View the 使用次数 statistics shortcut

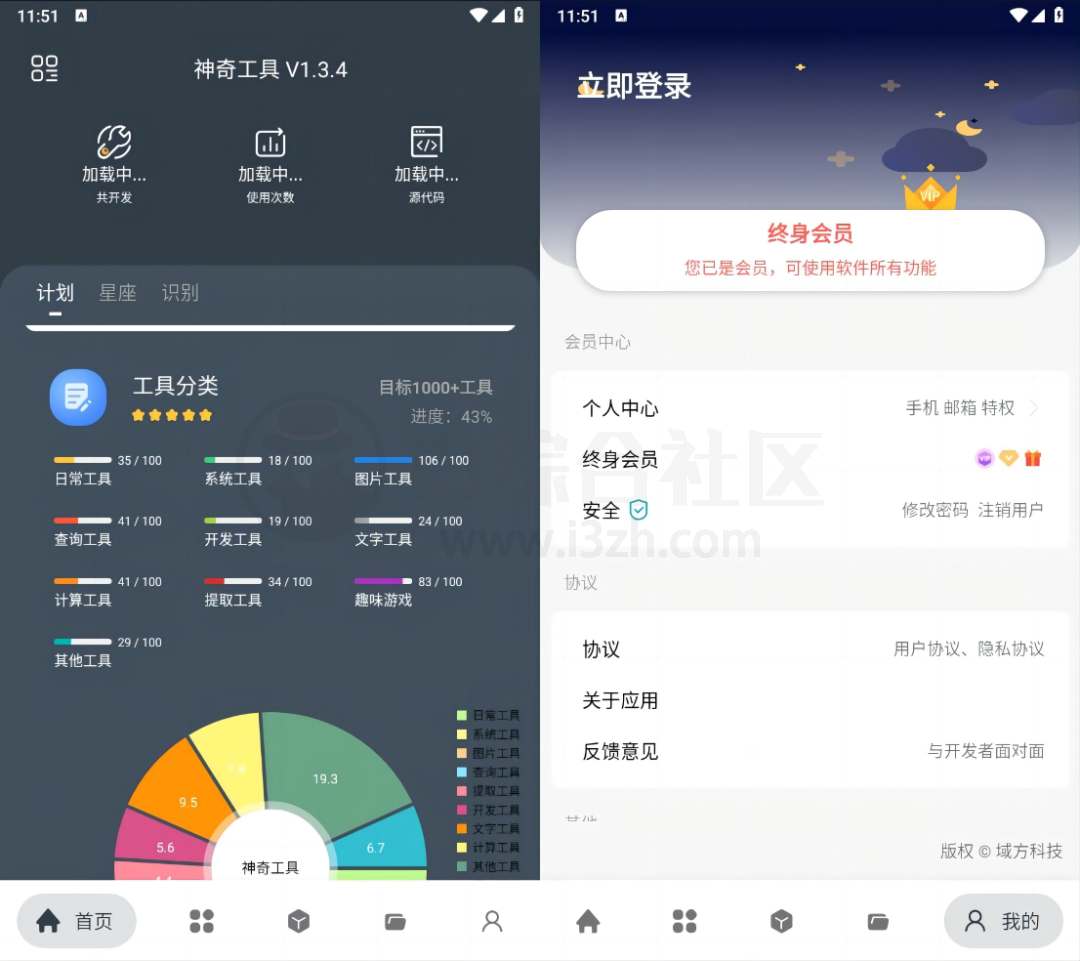pos(270,164)
